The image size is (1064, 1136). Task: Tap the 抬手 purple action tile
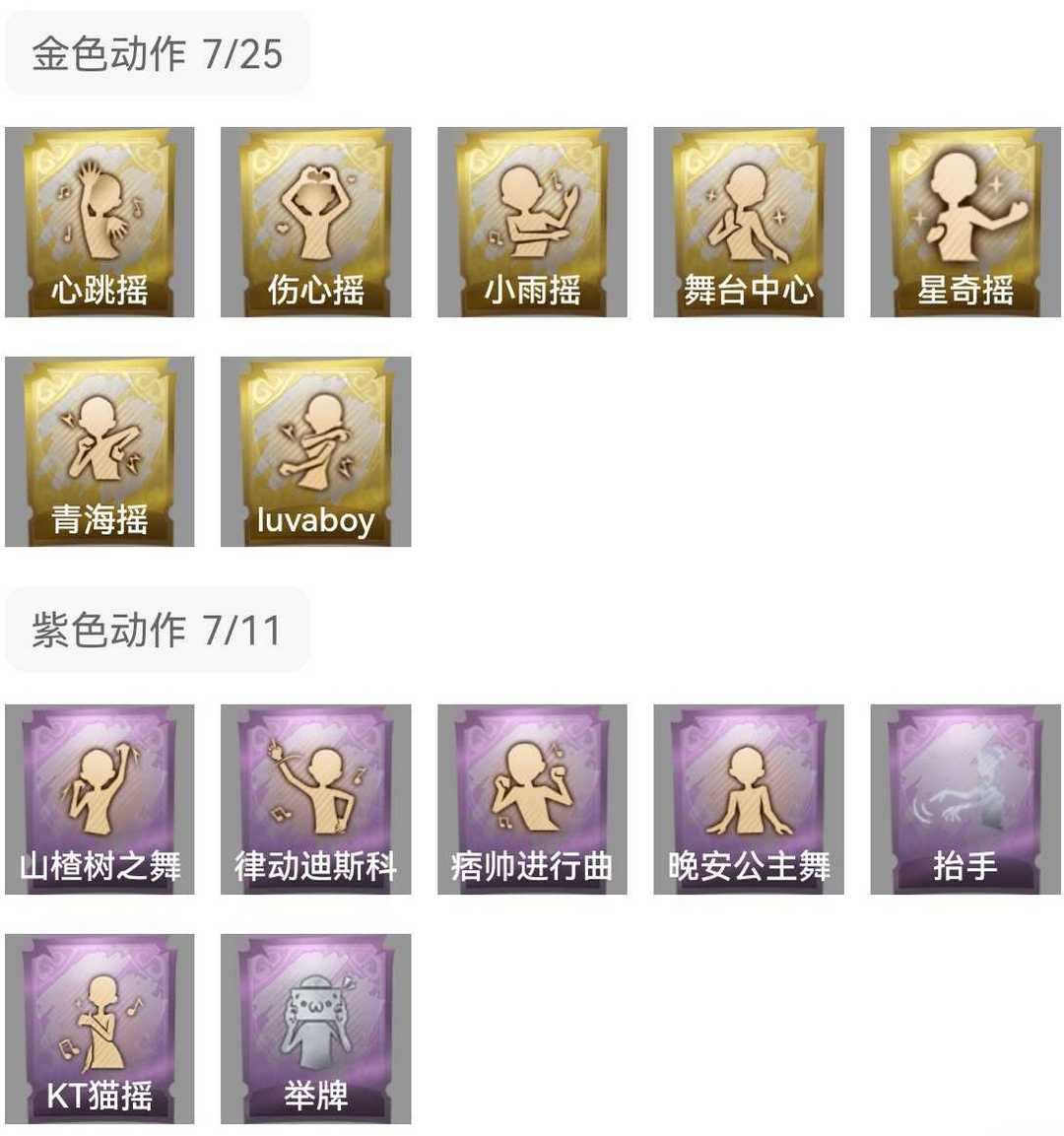coord(965,799)
